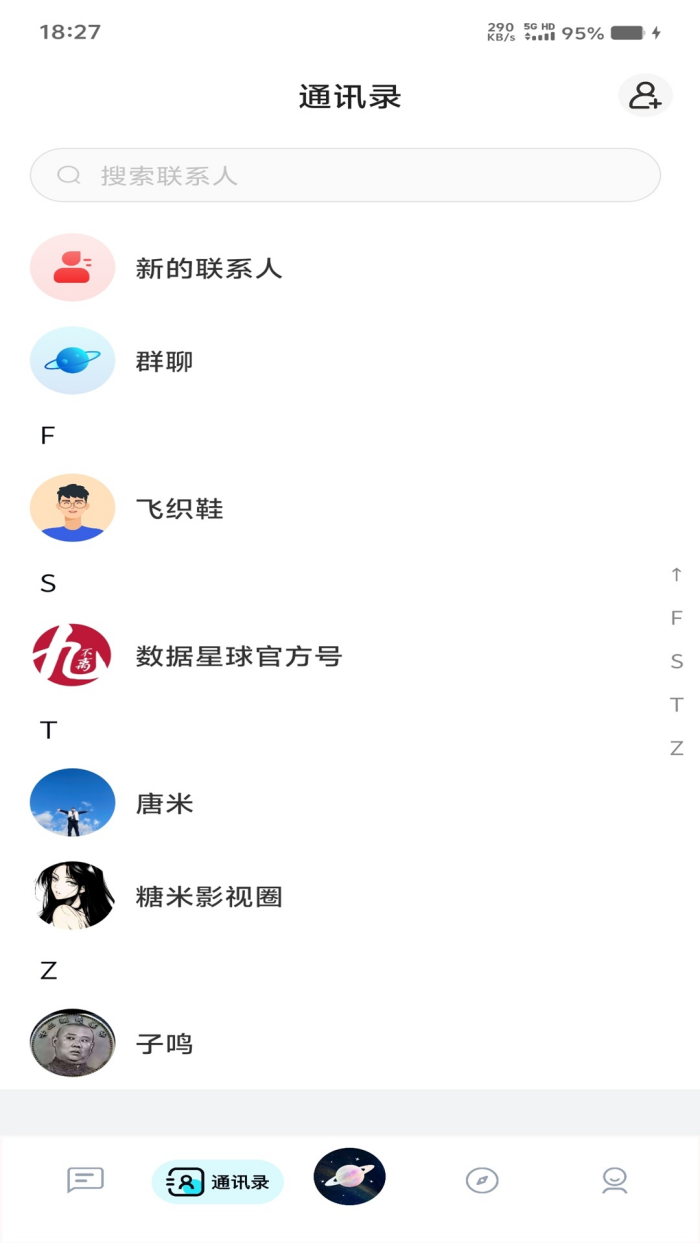Switch to the messages tab
Viewport: 700px width, 1243px height.
85,1181
